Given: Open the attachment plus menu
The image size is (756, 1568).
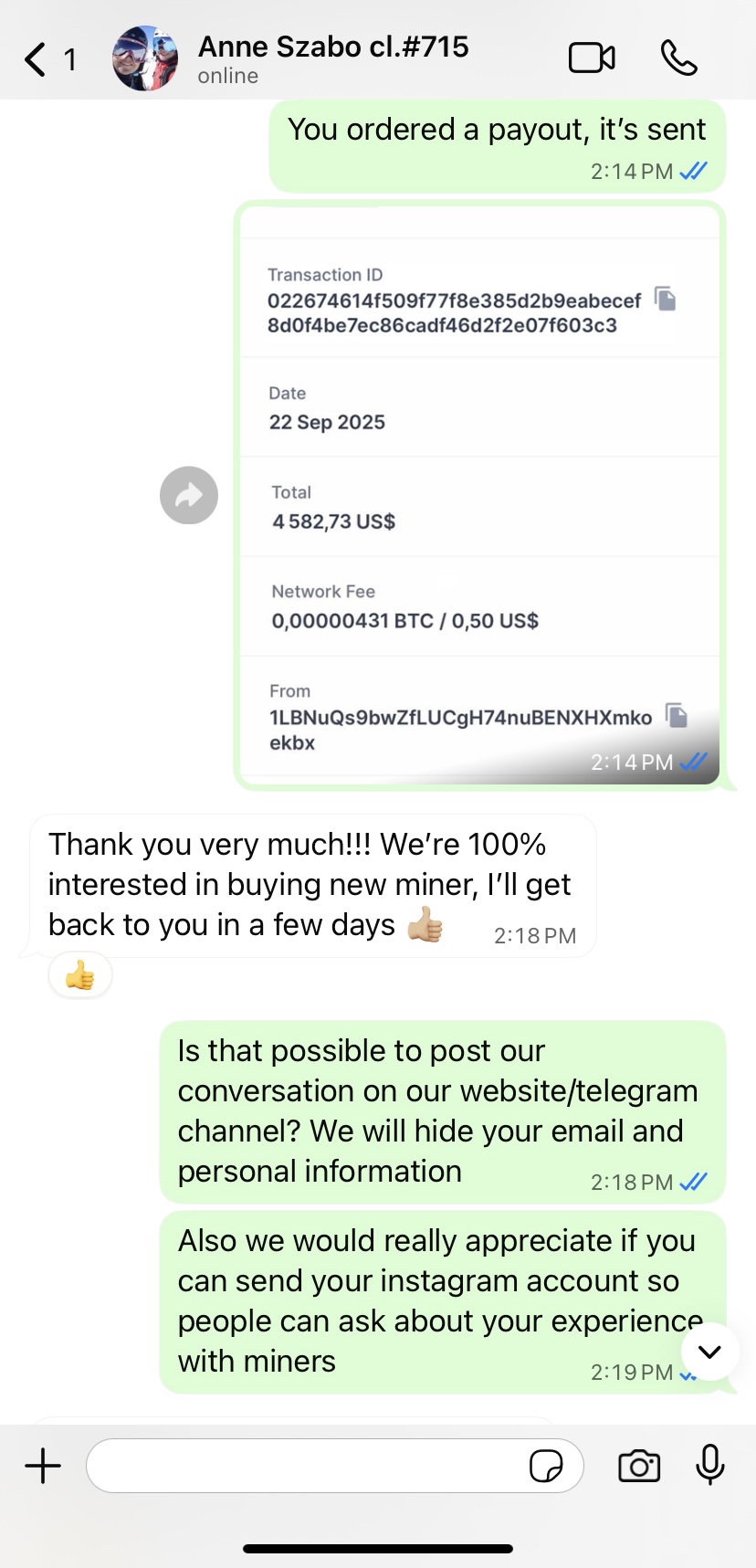Looking at the screenshot, I should (43, 1466).
